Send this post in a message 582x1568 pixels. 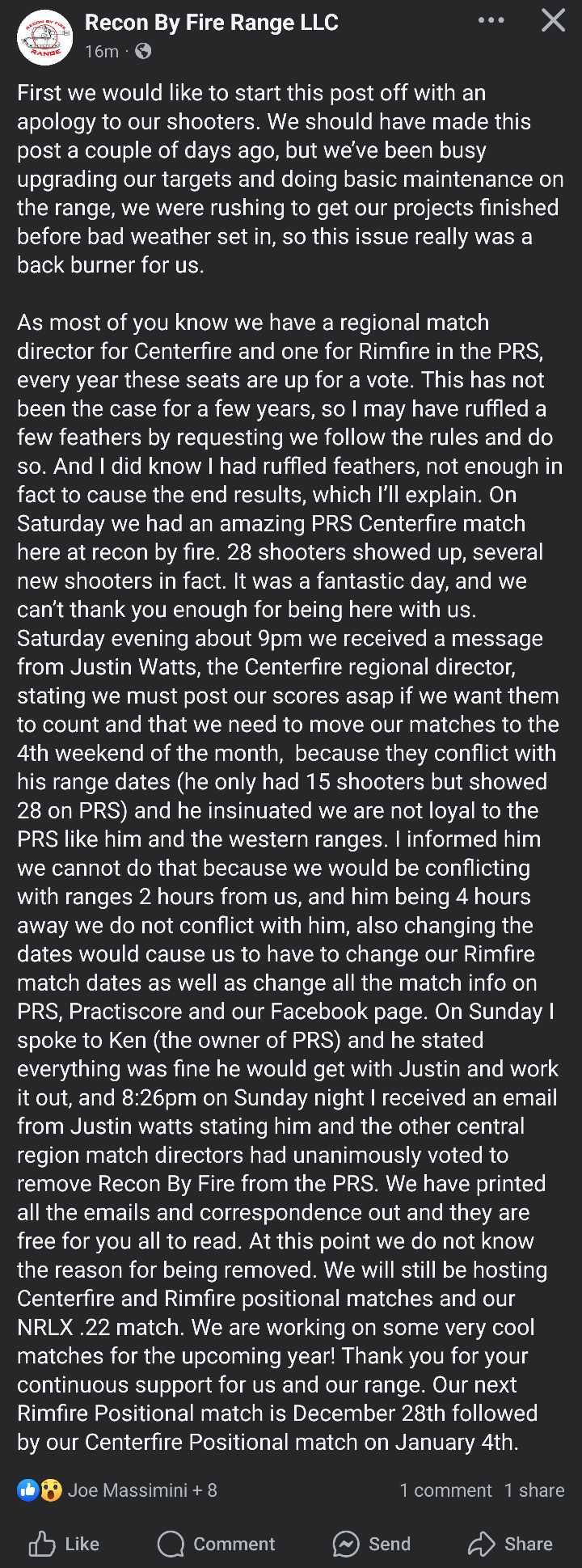[372, 1544]
